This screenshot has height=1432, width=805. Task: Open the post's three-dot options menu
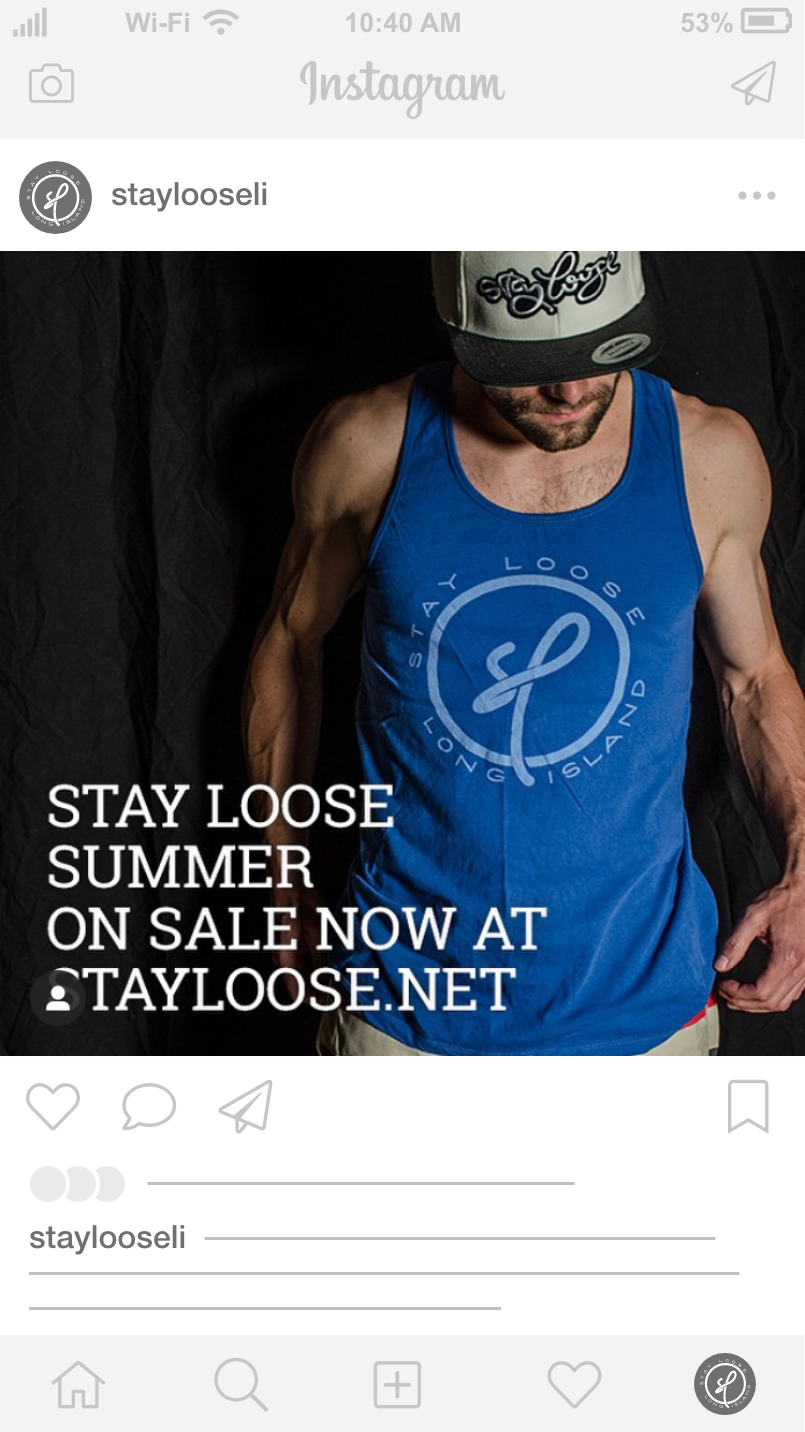pyautogui.click(x=757, y=196)
